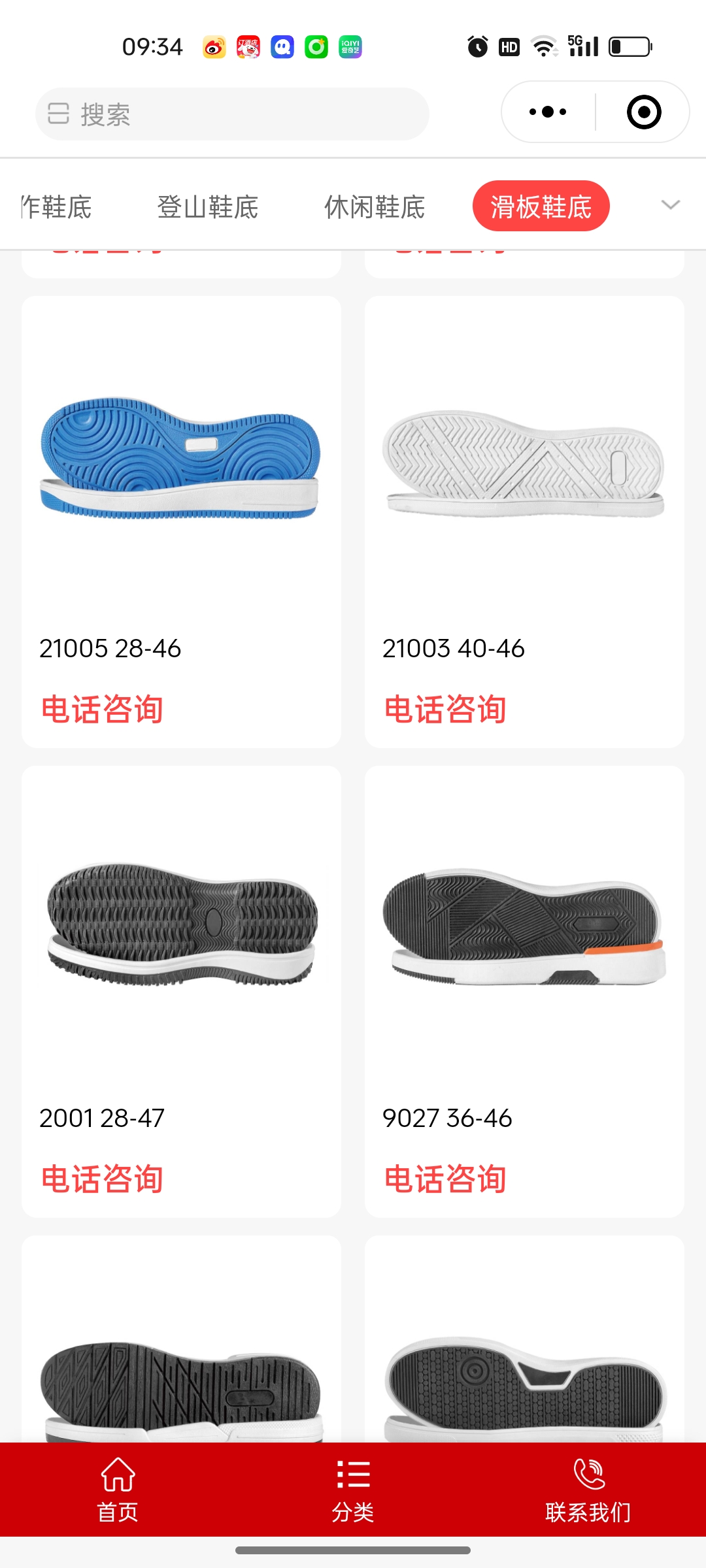
Task: View the black sole product 2001 28-47
Action: [181, 924]
